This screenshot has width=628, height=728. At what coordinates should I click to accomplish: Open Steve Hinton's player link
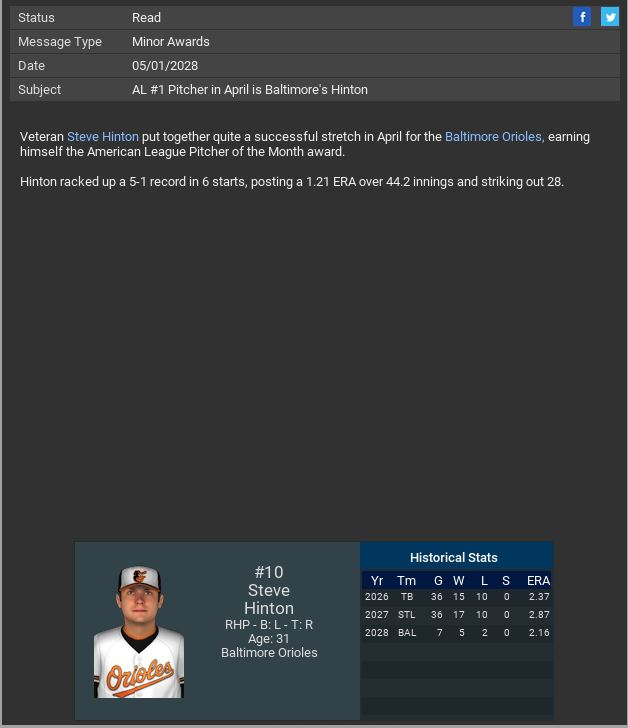(103, 136)
